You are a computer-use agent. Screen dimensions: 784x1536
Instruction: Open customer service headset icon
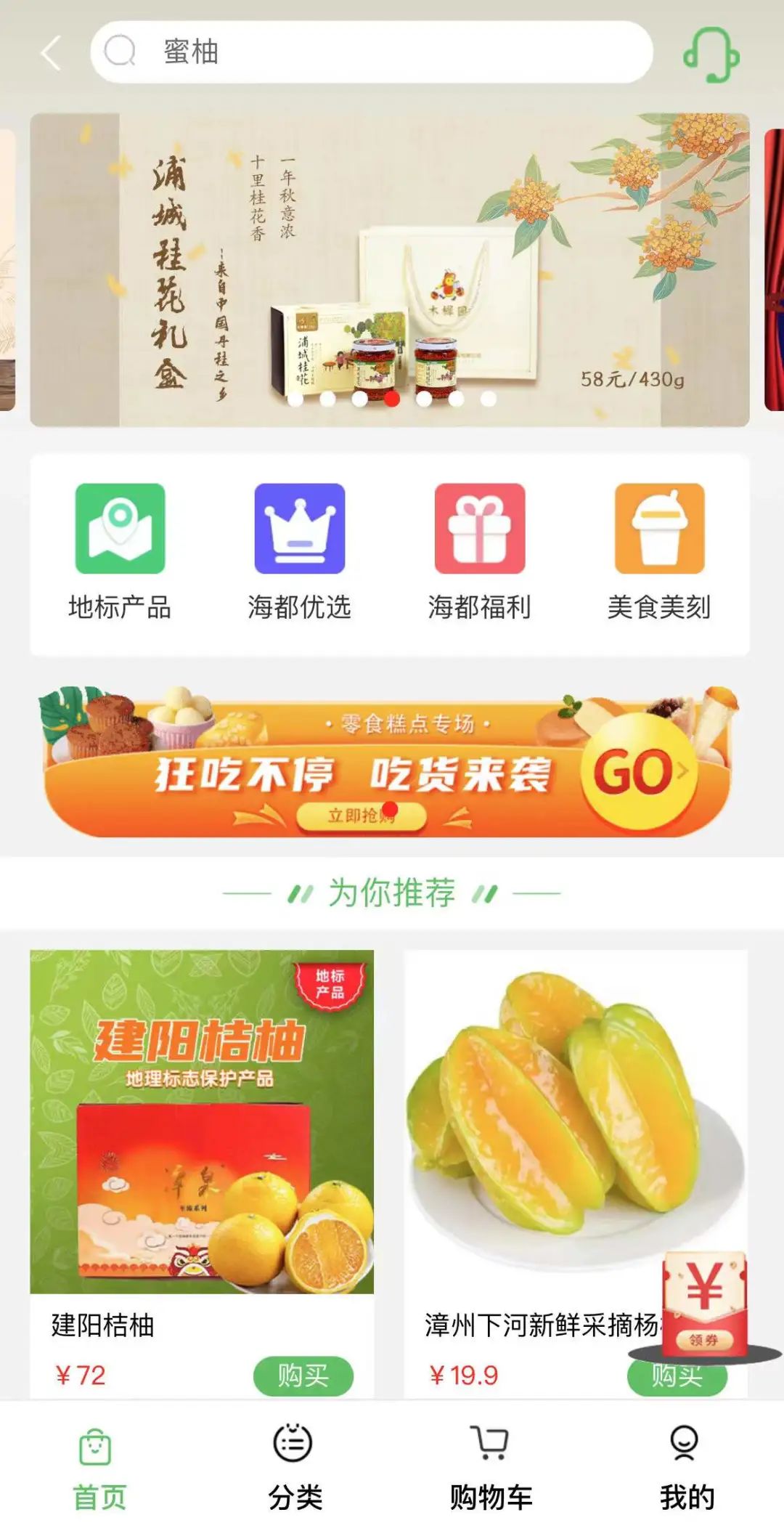point(710,55)
